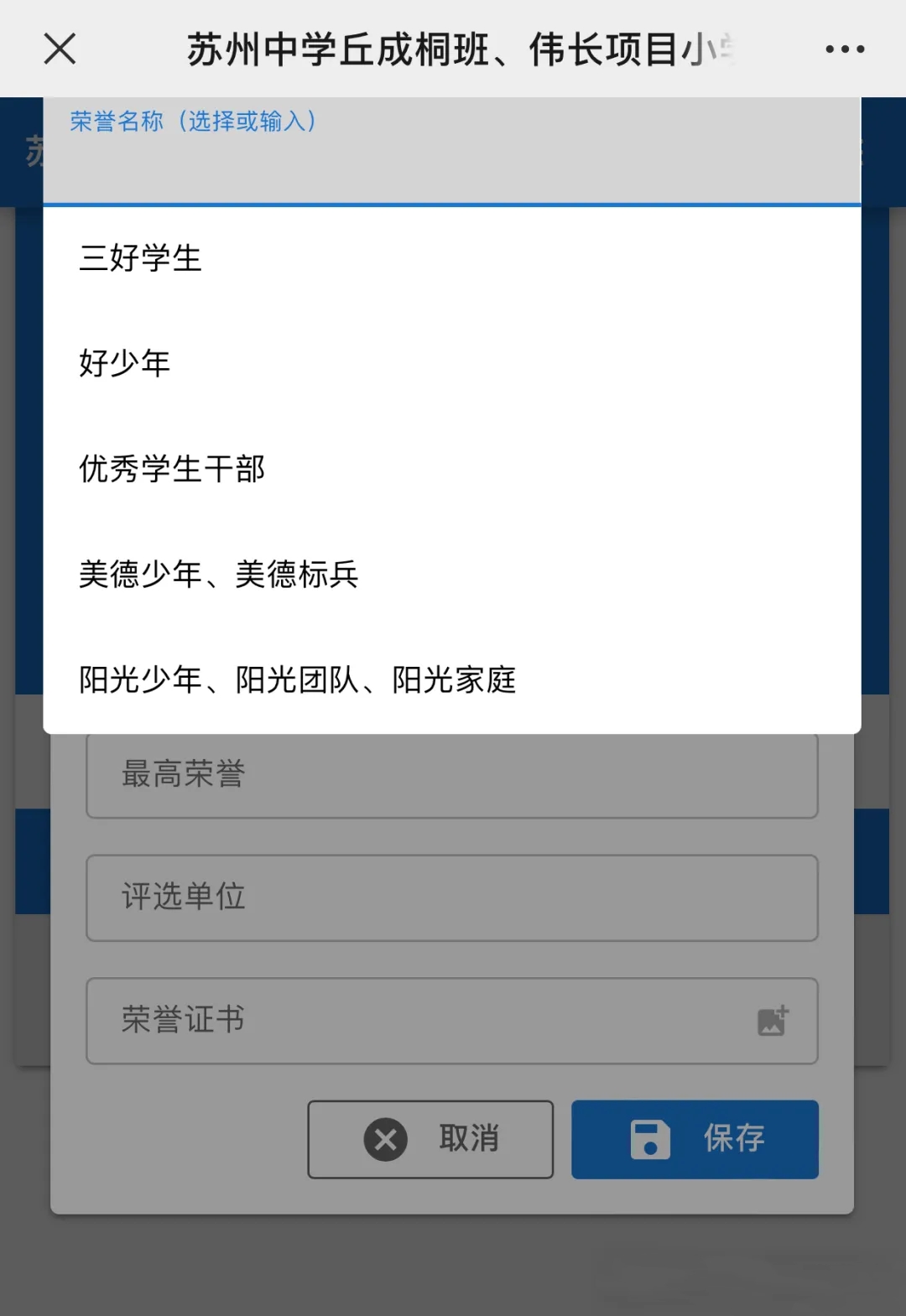The width and height of the screenshot is (906, 1316).
Task: Select 美德少年、美德标兵 option
Action: 218,575
